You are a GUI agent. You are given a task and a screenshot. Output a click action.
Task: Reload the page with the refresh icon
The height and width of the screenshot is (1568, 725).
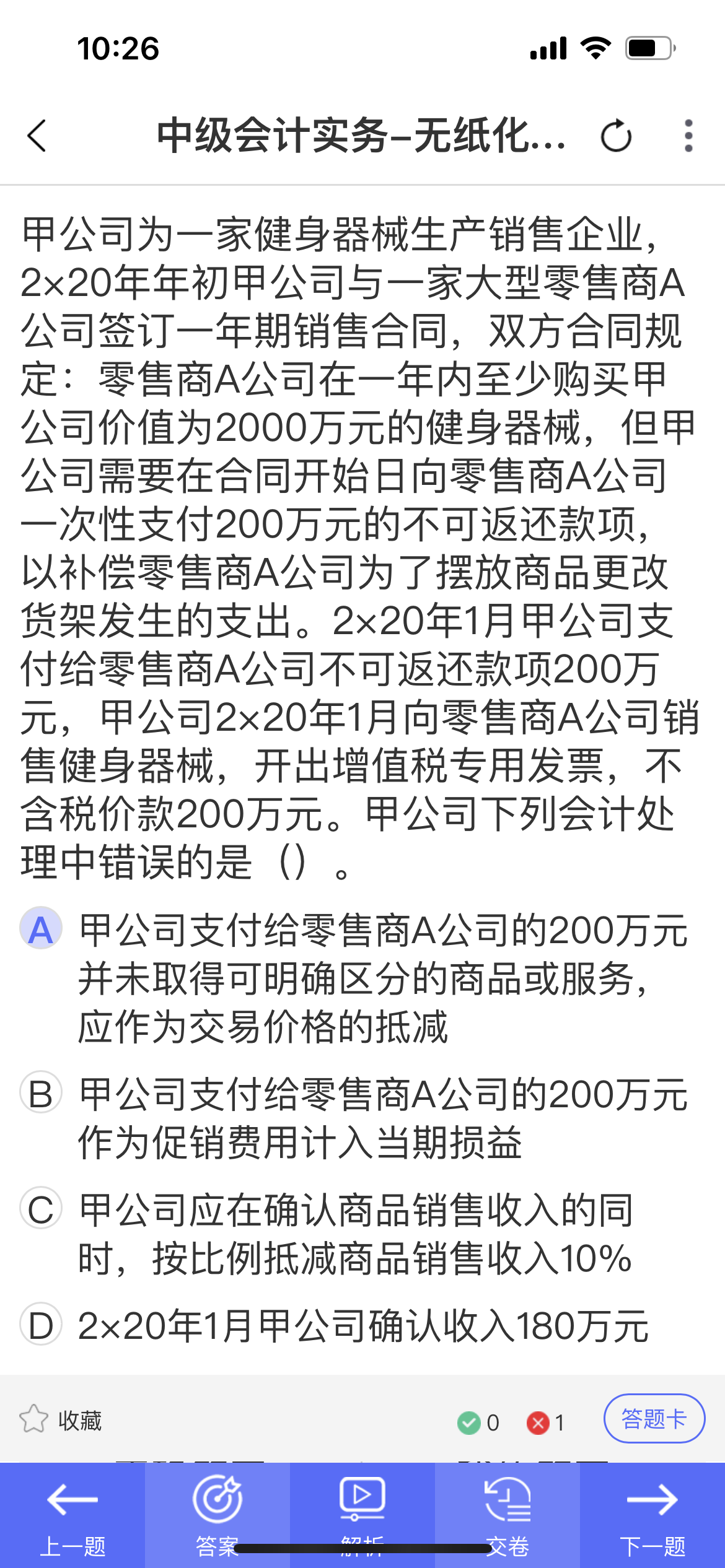(616, 136)
